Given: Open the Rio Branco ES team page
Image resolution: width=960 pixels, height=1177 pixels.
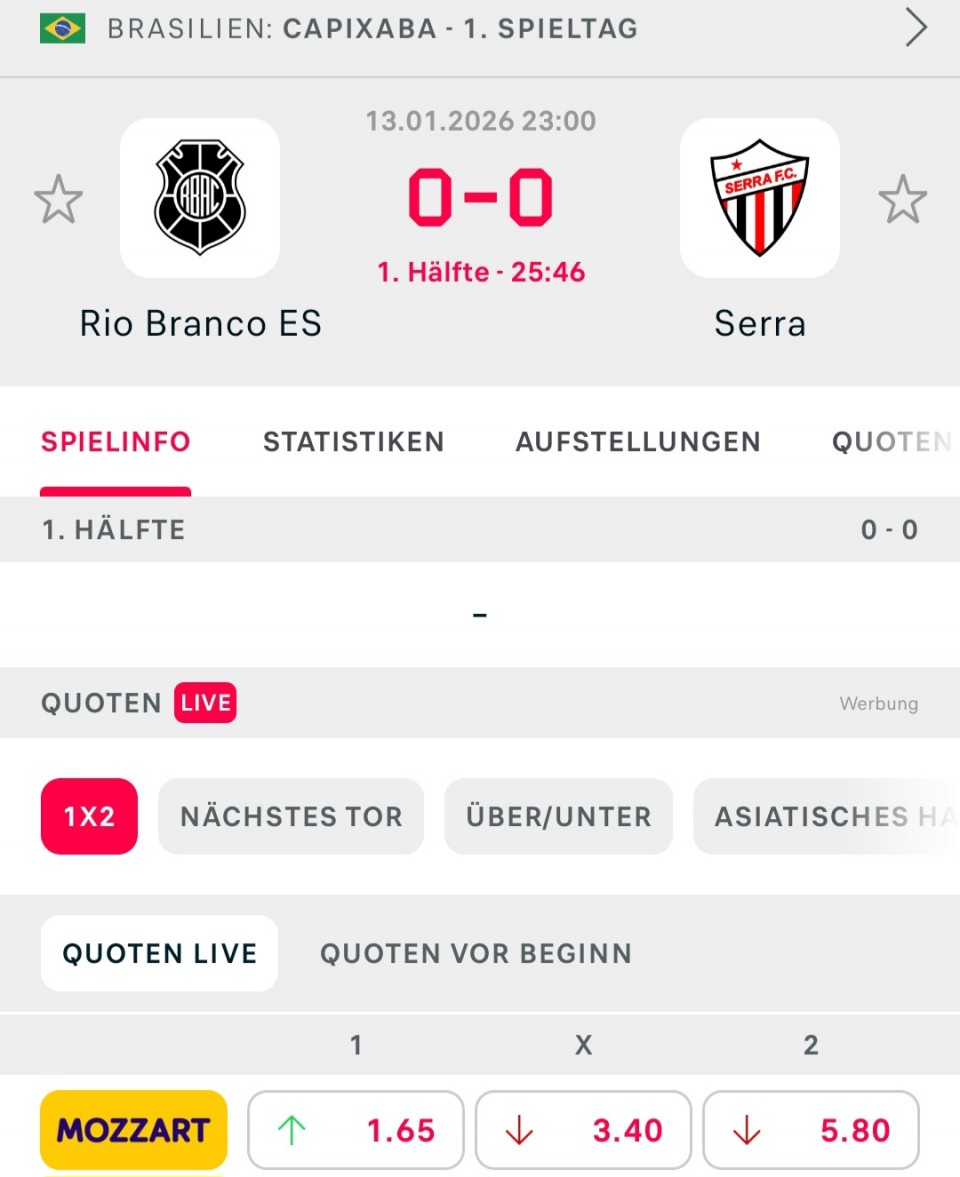Looking at the screenshot, I should (200, 198).
